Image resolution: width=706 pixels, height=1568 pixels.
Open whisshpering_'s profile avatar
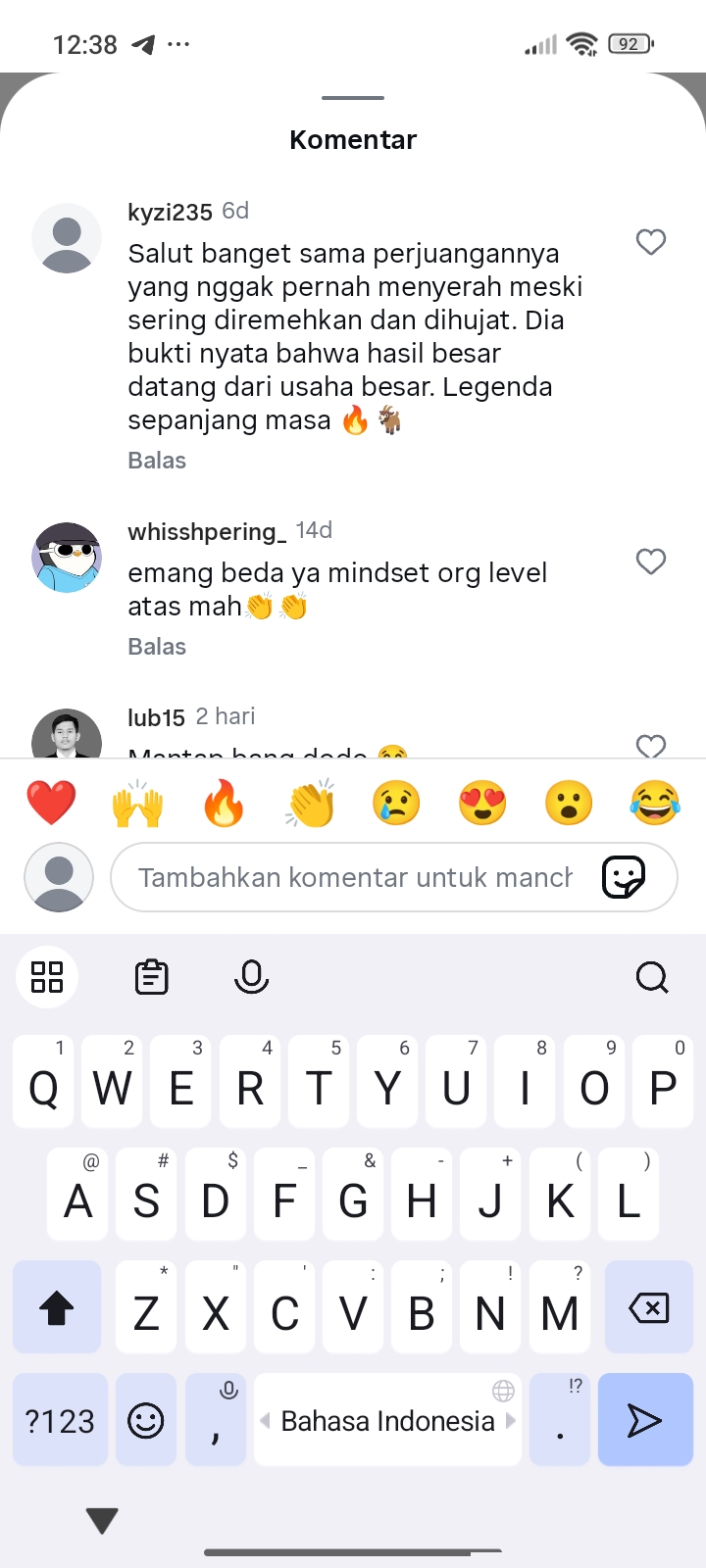[67, 558]
